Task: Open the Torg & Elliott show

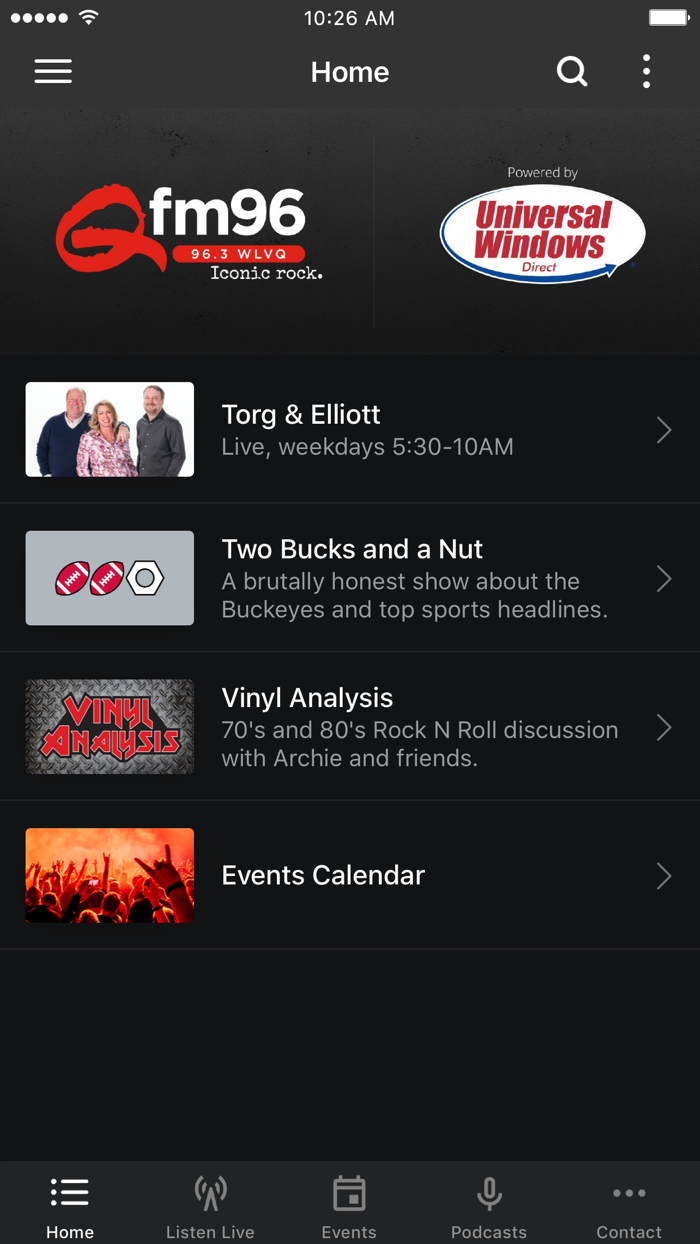Action: coord(350,430)
